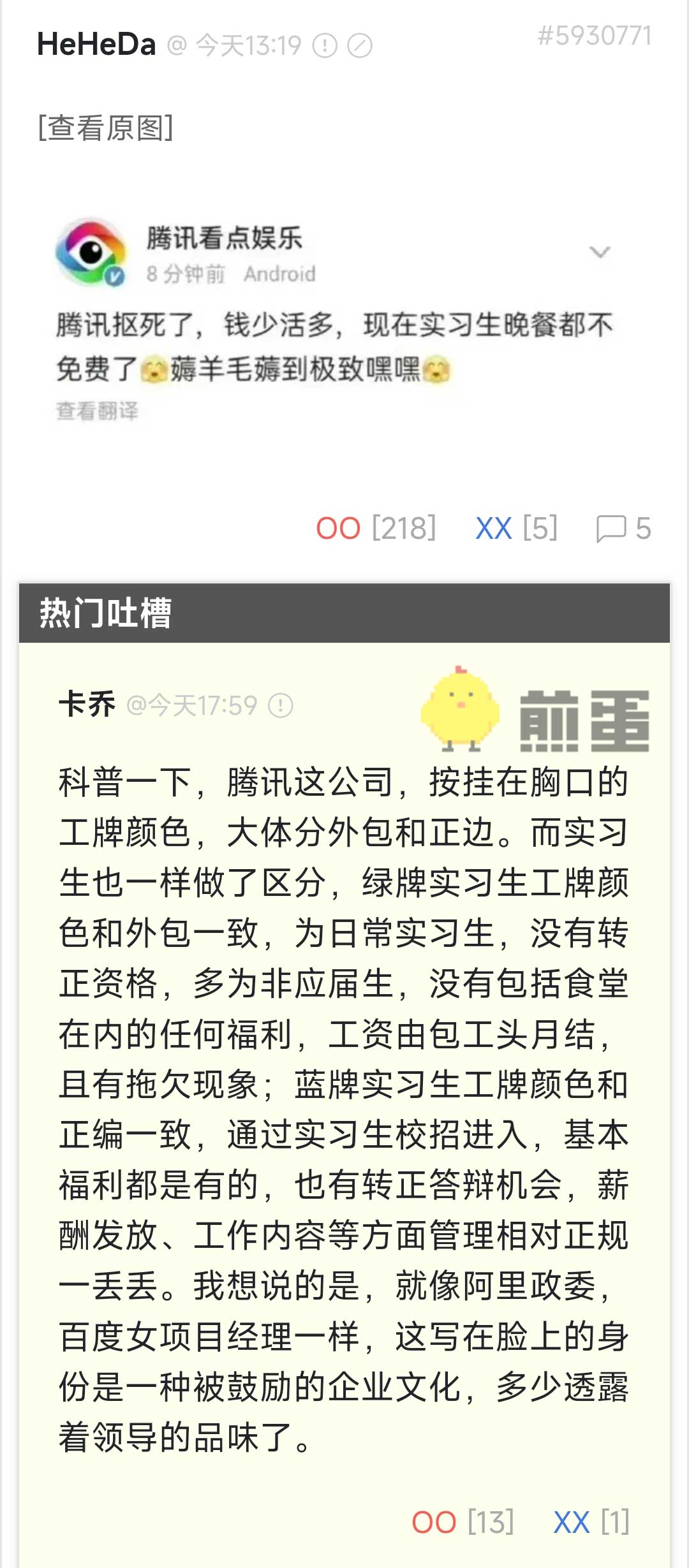Report 卡乔's comment via the exclamation icon
689x1568 pixels.
[x=281, y=705]
